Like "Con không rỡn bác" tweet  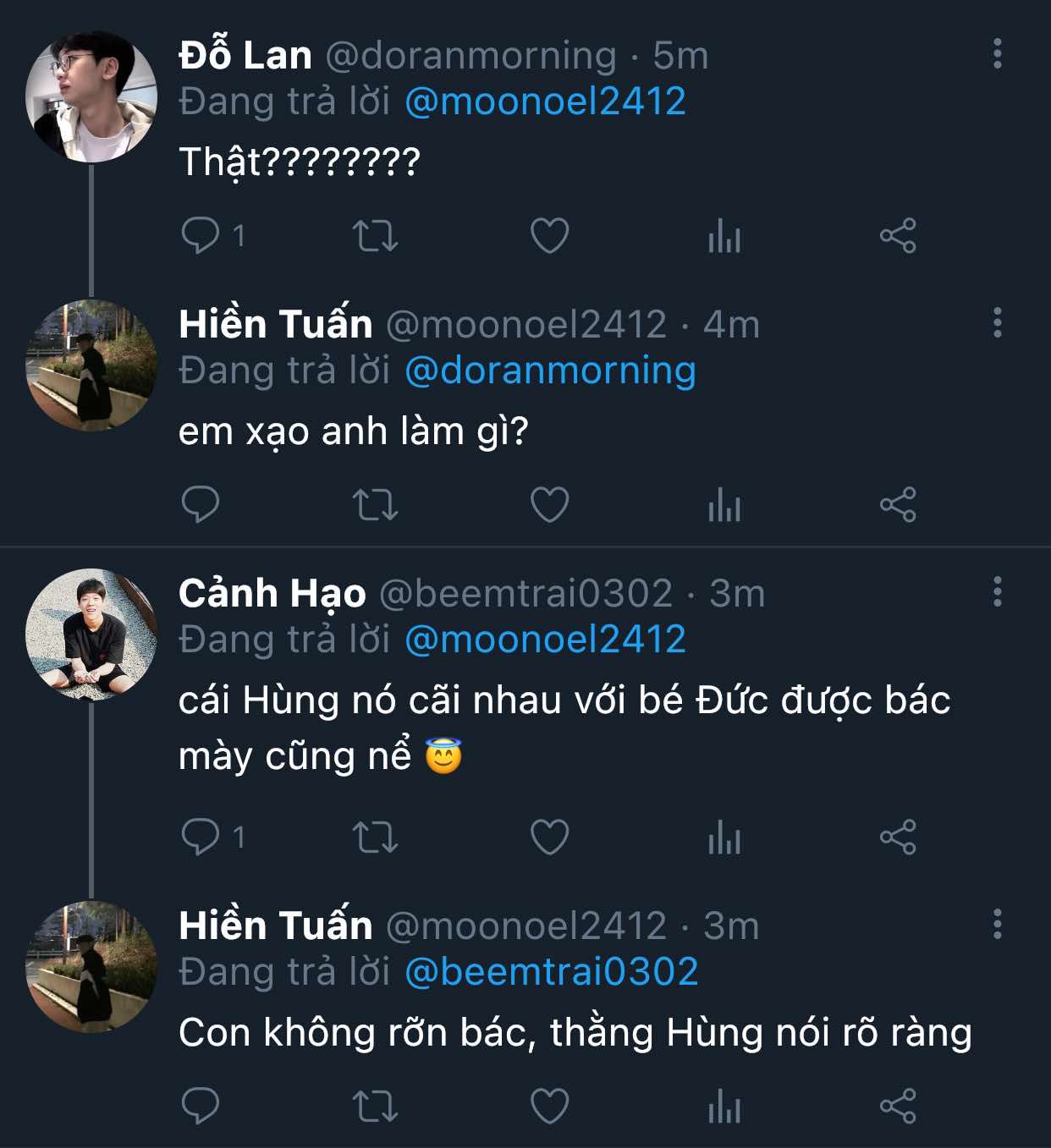(549, 1106)
